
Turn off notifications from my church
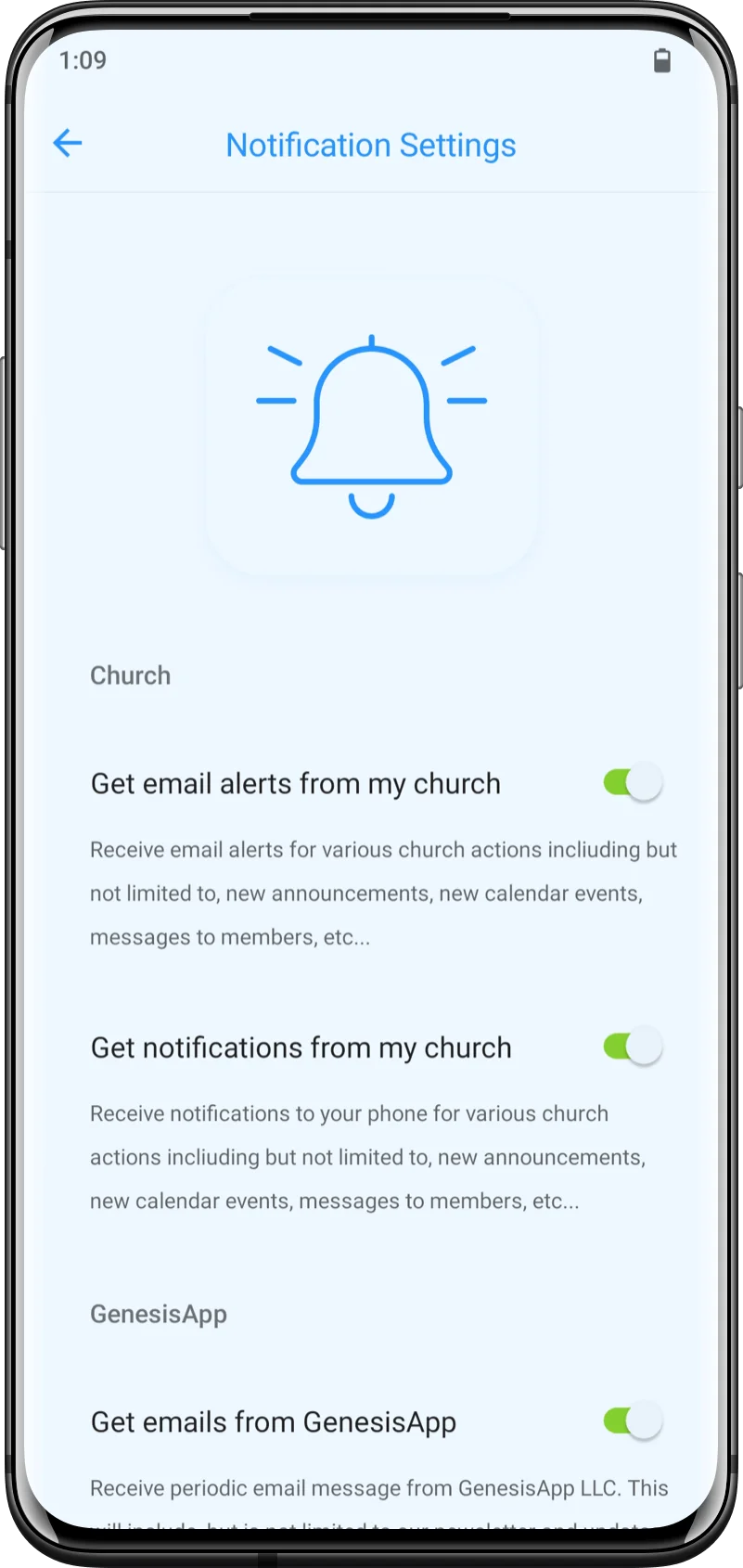click(x=633, y=1047)
